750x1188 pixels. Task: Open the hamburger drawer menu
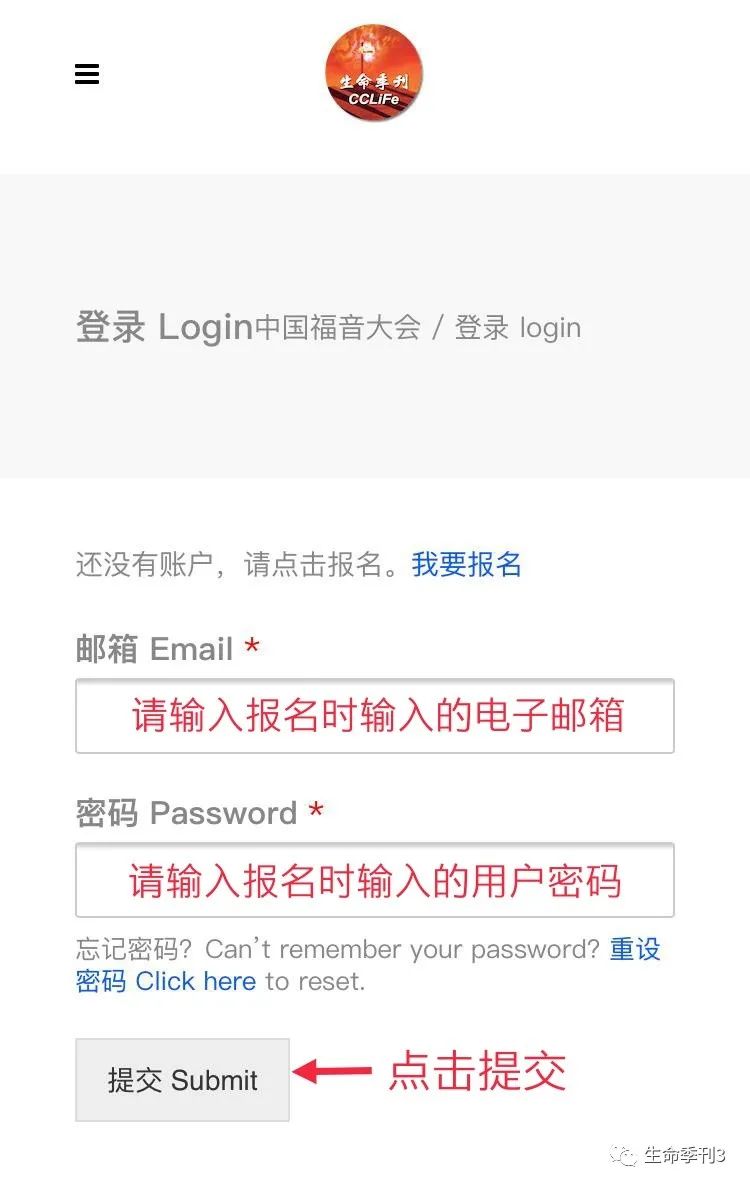coord(87,74)
